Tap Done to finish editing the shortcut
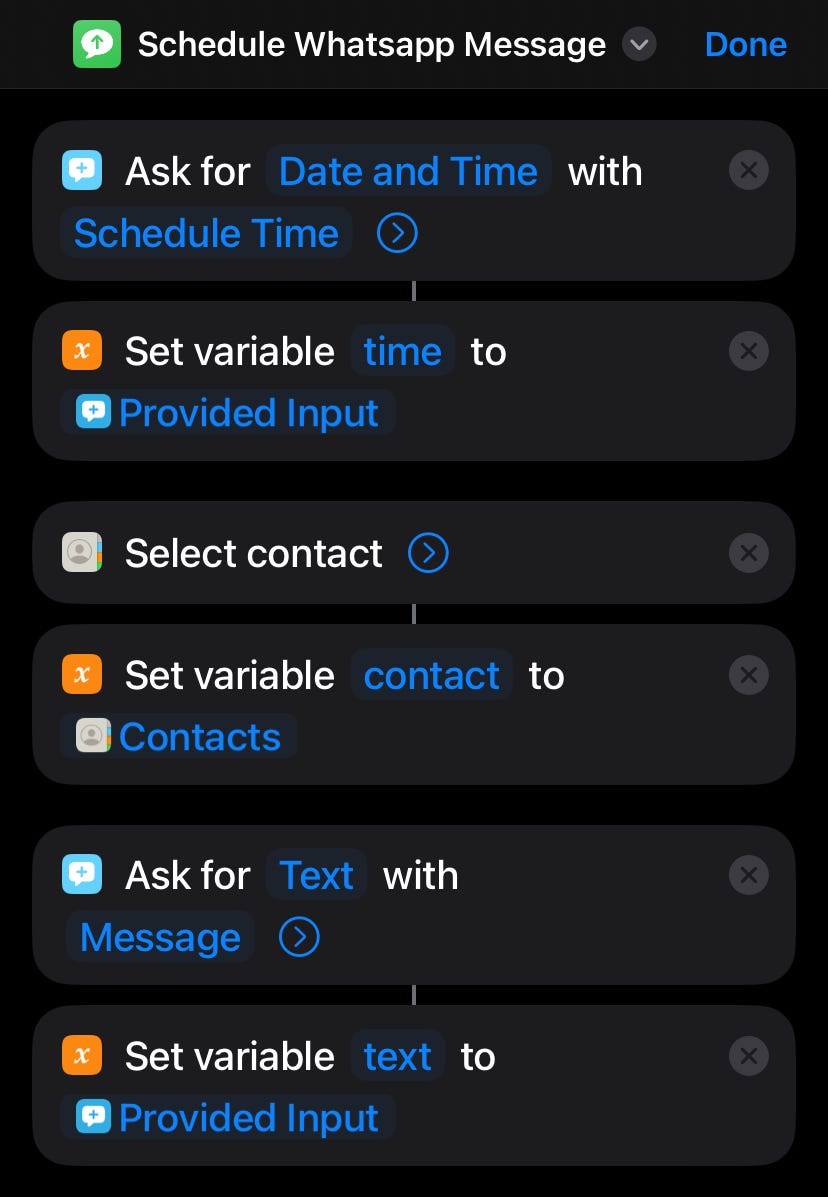This screenshot has width=828, height=1197. pyautogui.click(x=745, y=45)
